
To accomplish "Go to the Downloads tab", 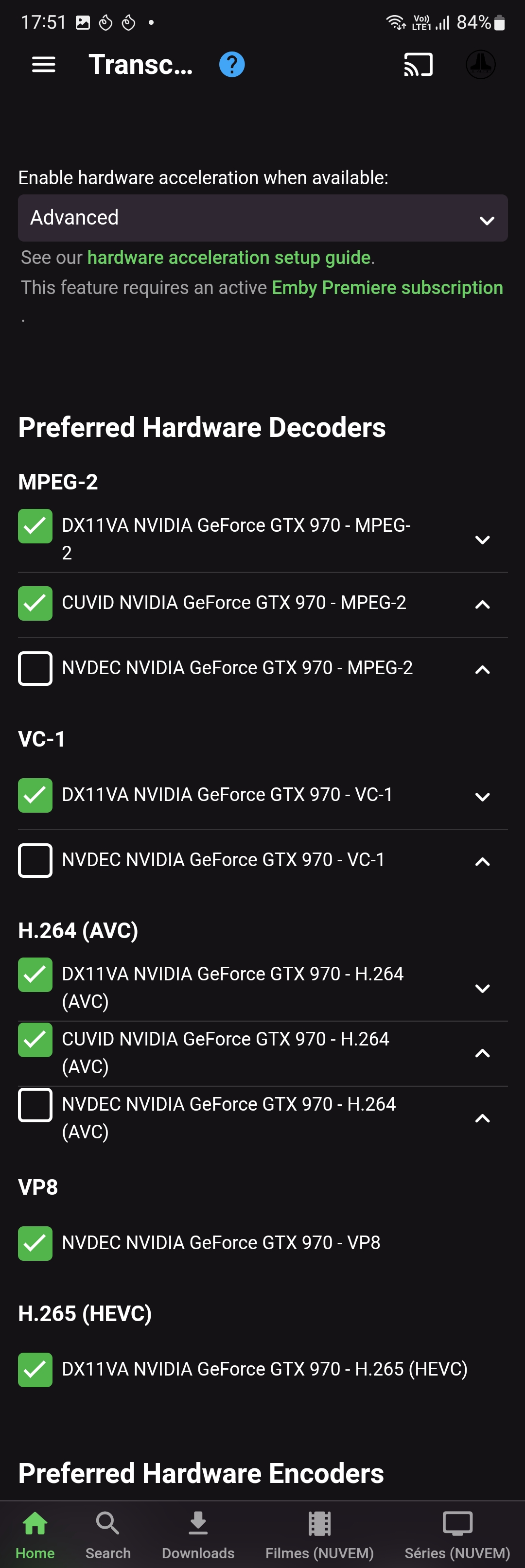I will click(x=198, y=1535).
